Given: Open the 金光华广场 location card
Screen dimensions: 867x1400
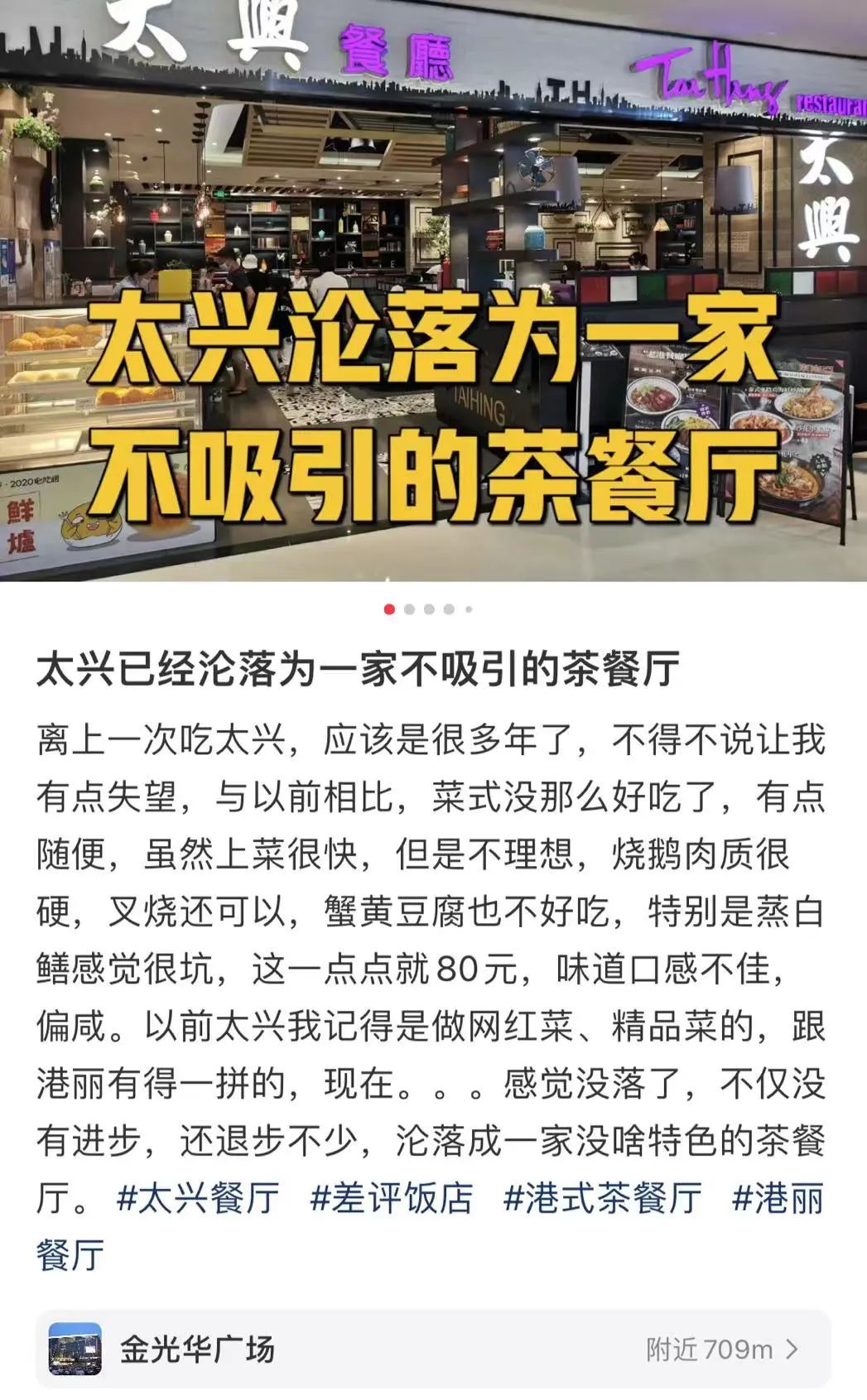Looking at the screenshot, I should pyautogui.click(x=432, y=1349).
